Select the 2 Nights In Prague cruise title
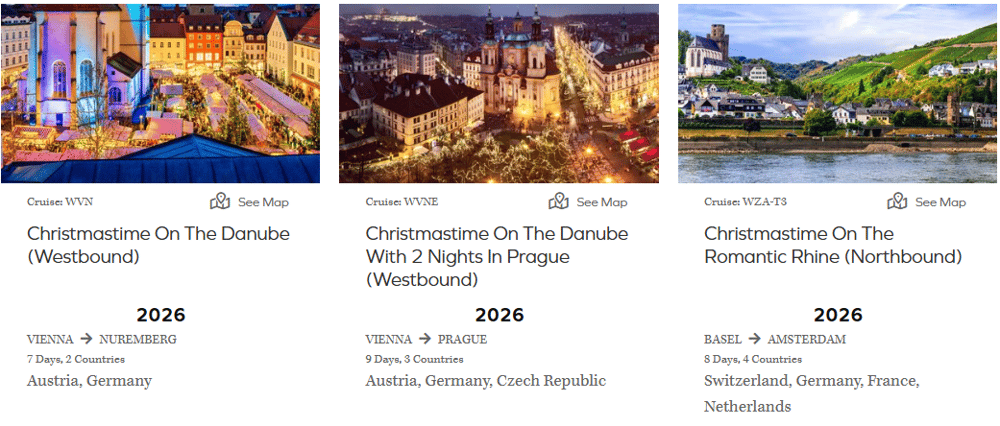The width and height of the screenshot is (1000, 426). pyautogui.click(x=497, y=256)
